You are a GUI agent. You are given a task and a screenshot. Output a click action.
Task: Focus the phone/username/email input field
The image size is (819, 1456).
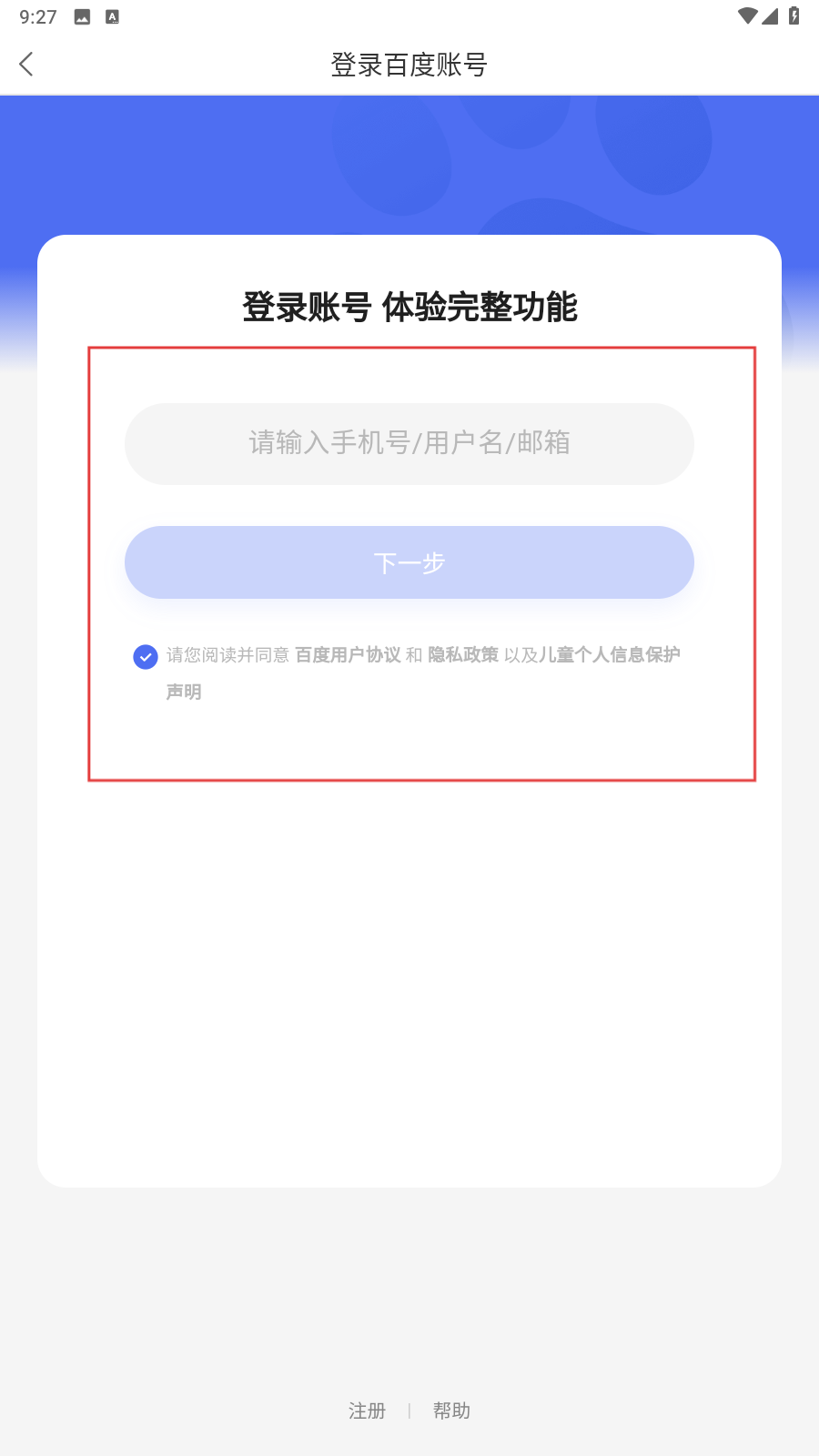(409, 444)
